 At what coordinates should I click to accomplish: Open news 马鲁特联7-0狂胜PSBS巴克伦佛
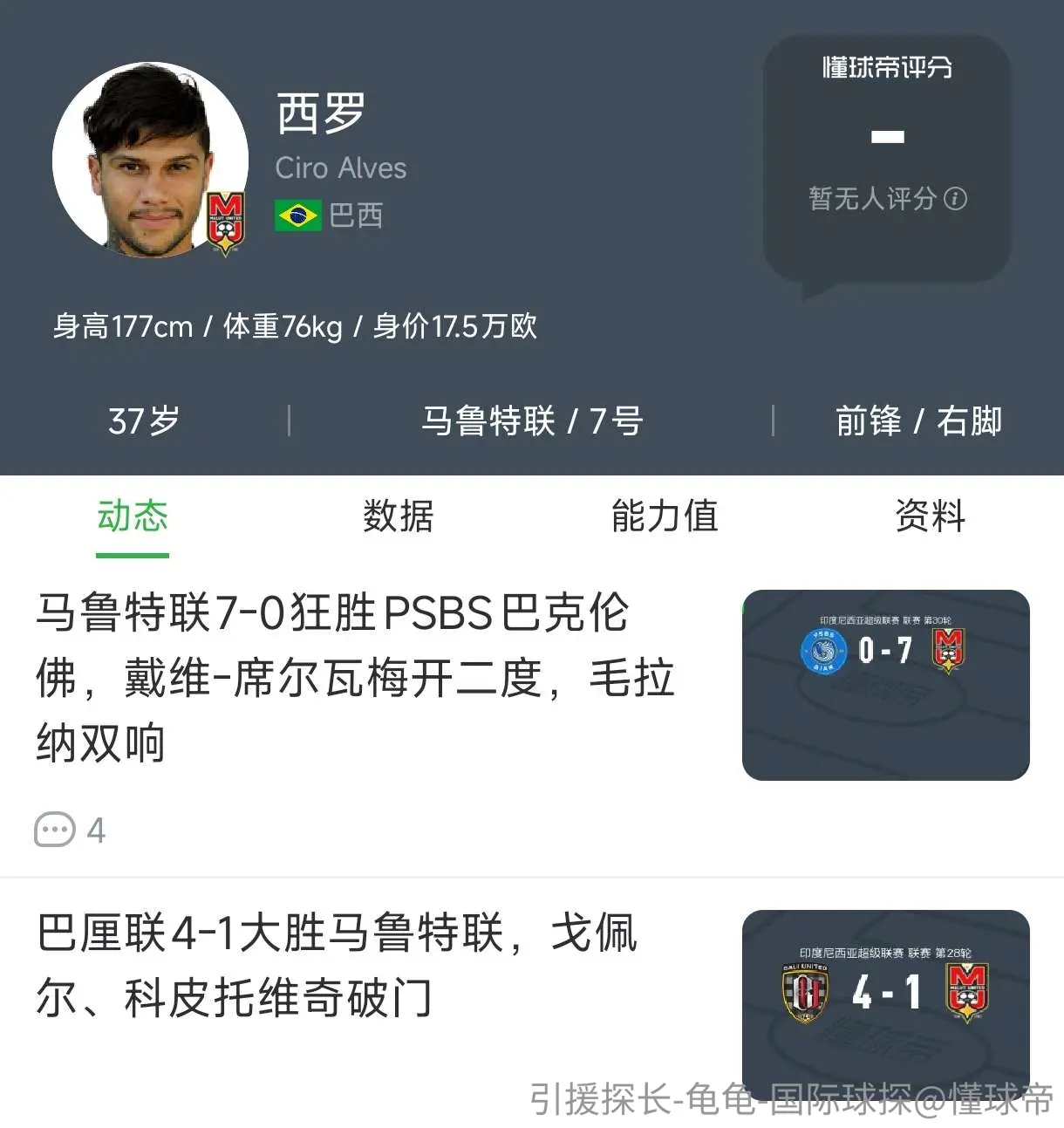pos(356,677)
